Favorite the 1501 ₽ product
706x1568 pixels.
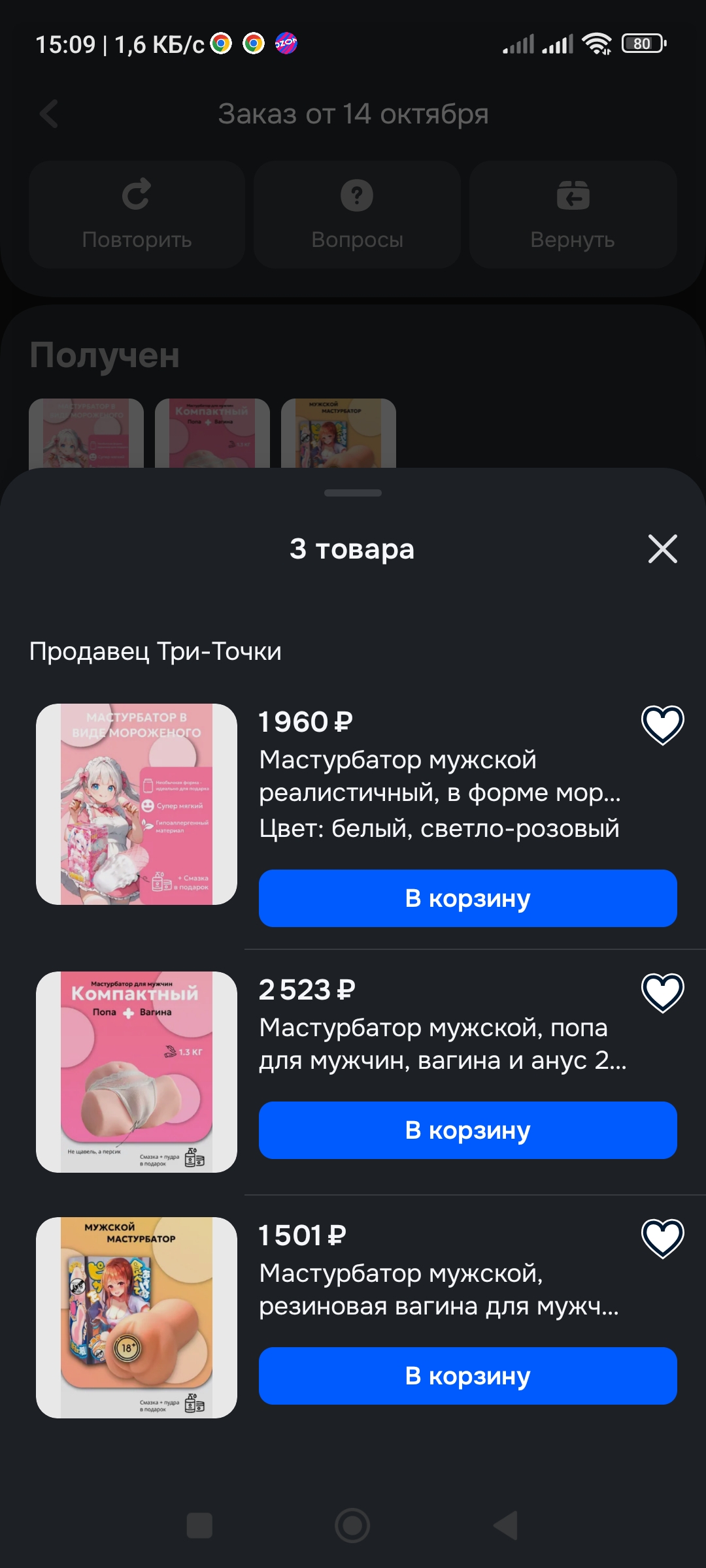pos(662,1238)
